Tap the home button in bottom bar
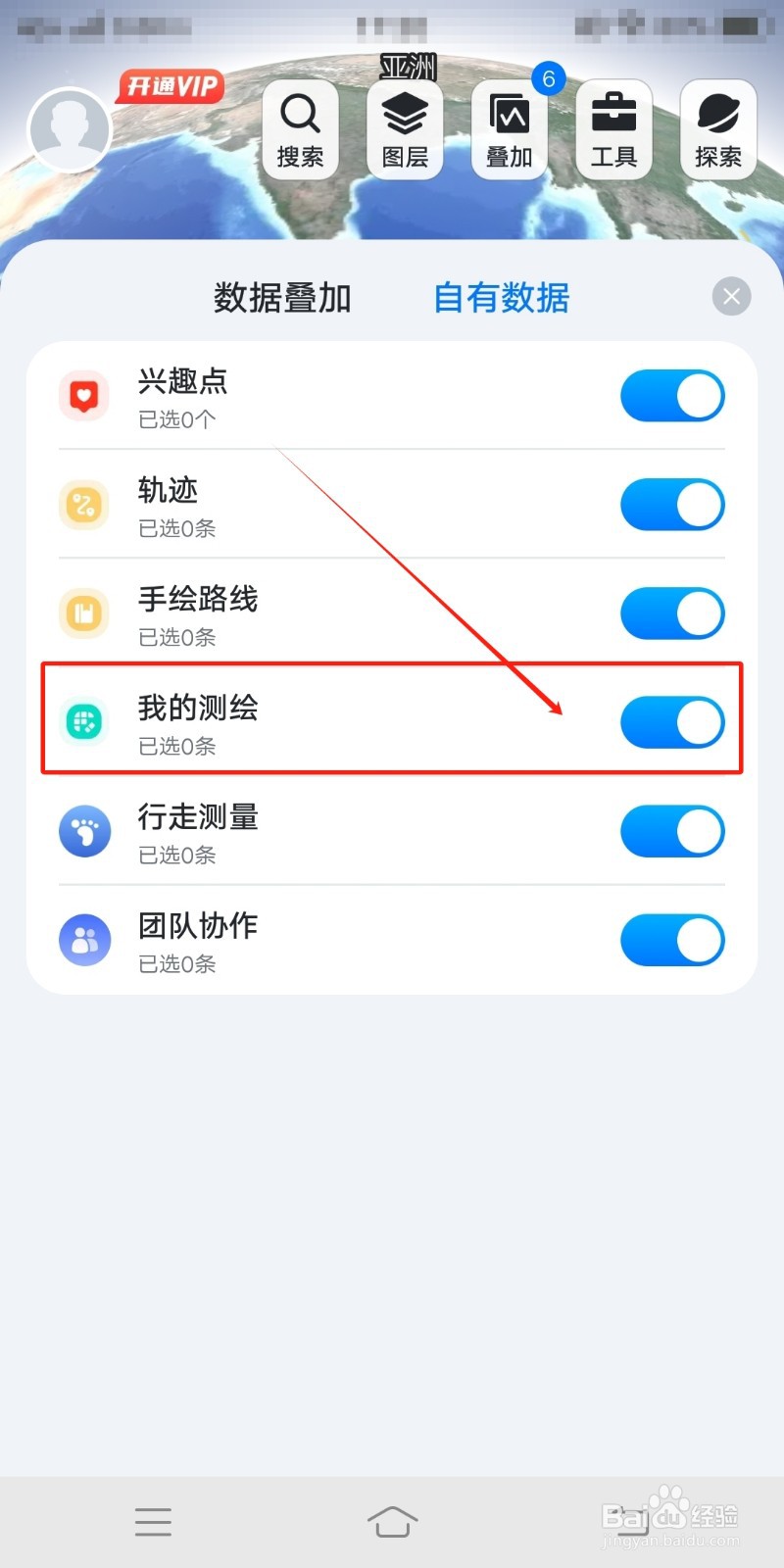This screenshot has width=784, height=1568. click(392, 1522)
